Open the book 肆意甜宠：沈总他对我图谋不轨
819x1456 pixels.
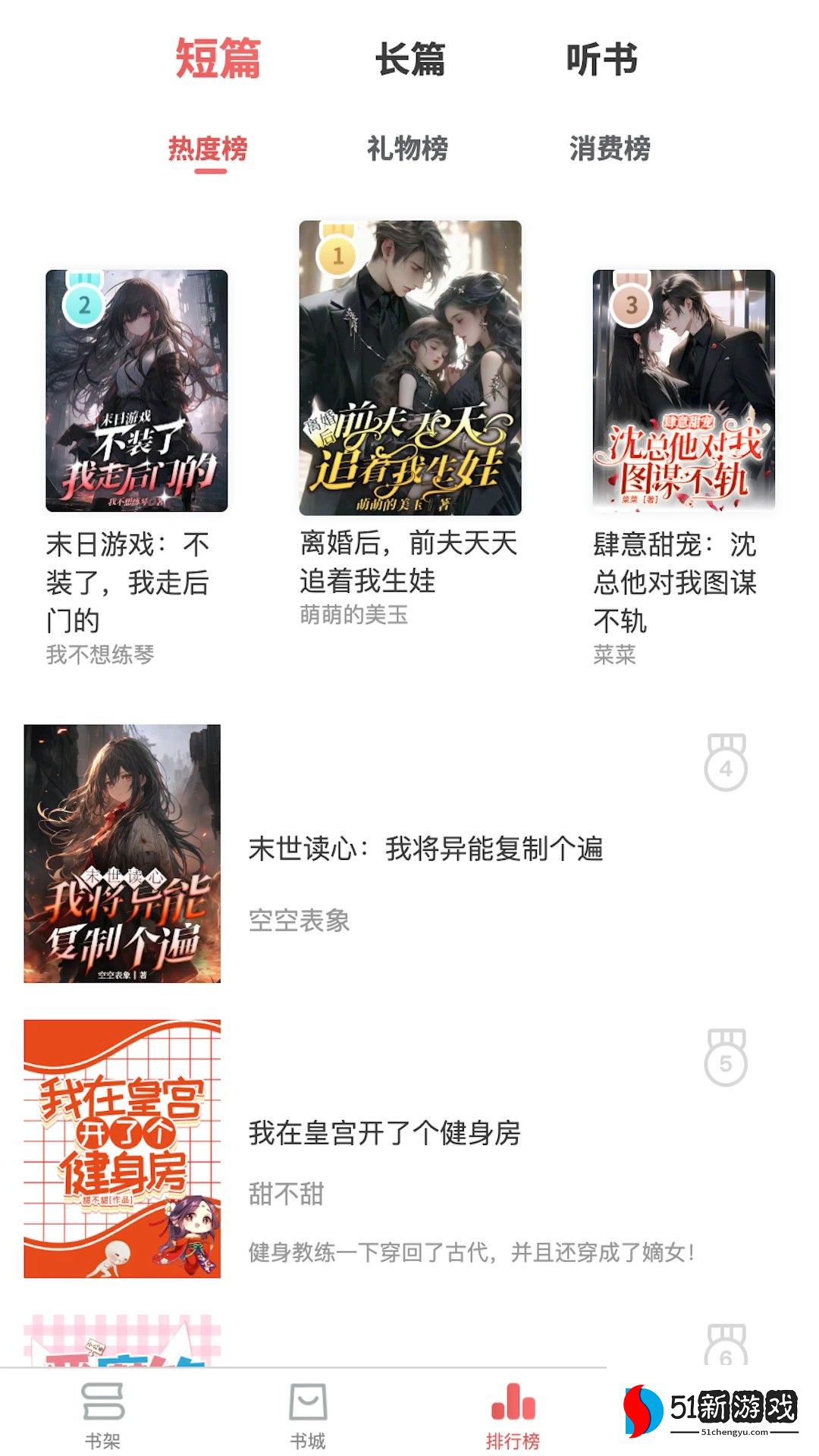(x=683, y=391)
